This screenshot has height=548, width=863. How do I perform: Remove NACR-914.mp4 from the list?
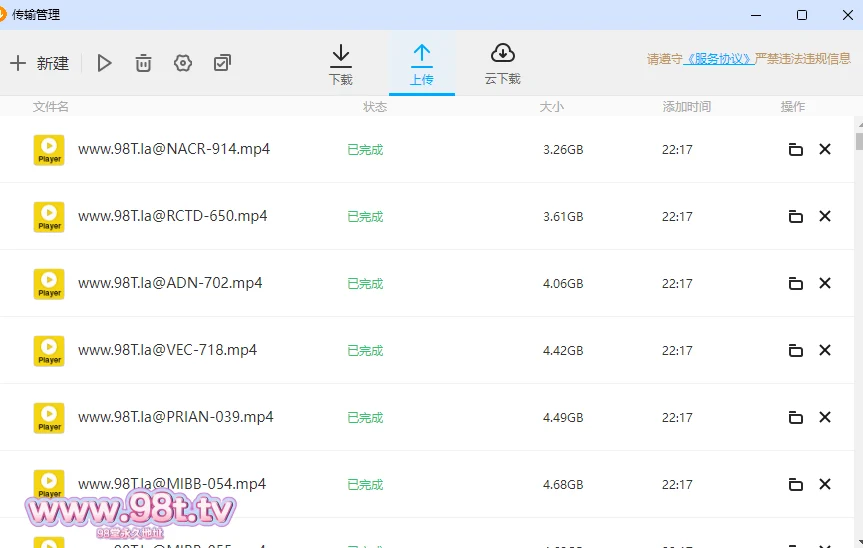[x=825, y=150]
